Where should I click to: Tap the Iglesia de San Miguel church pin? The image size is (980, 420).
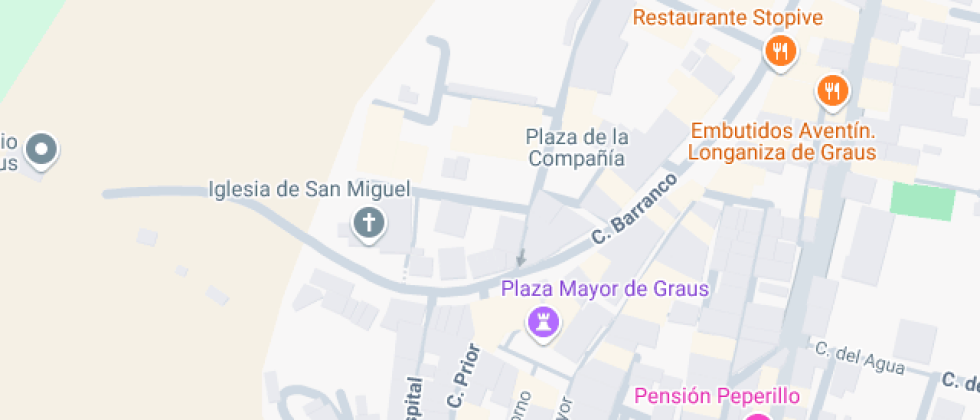tap(369, 222)
